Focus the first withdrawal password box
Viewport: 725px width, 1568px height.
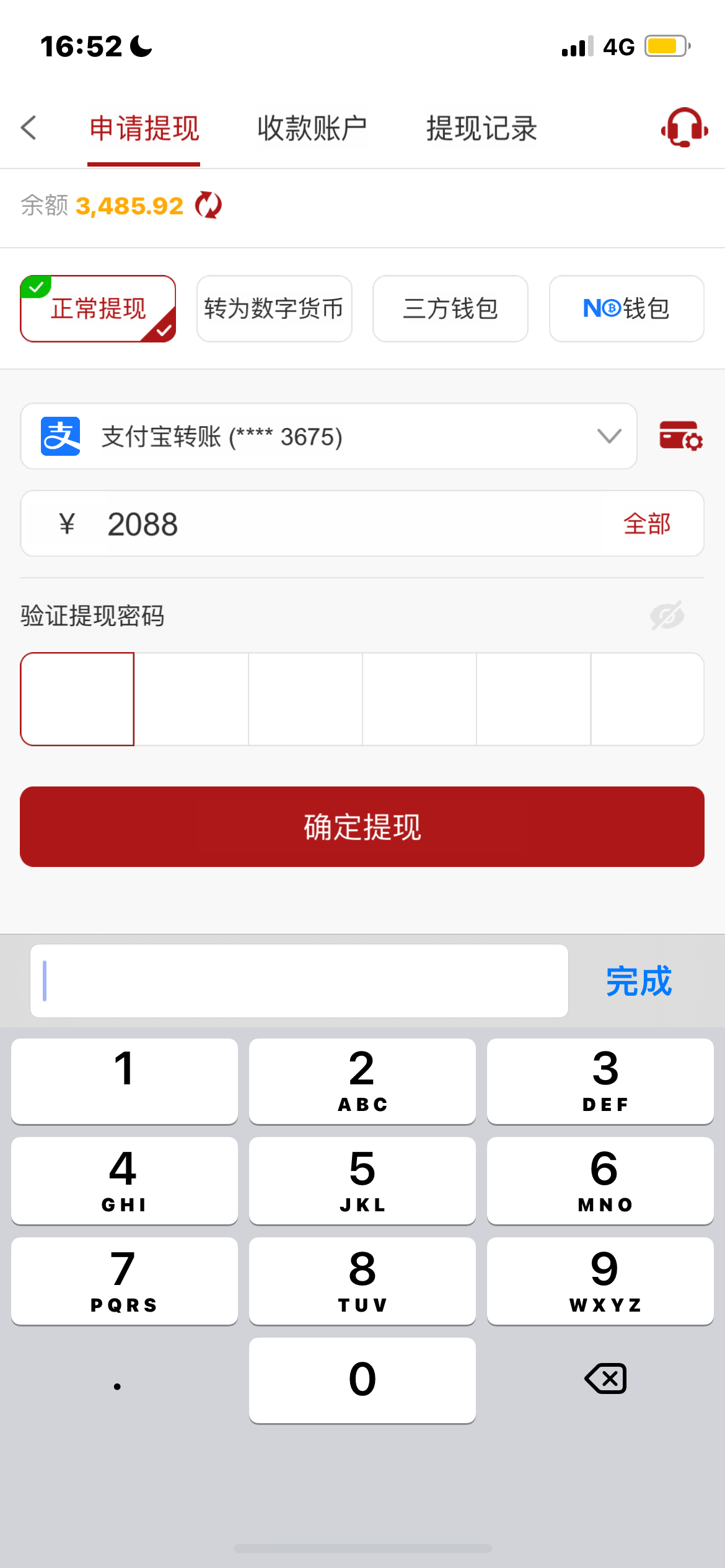click(x=77, y=699)
